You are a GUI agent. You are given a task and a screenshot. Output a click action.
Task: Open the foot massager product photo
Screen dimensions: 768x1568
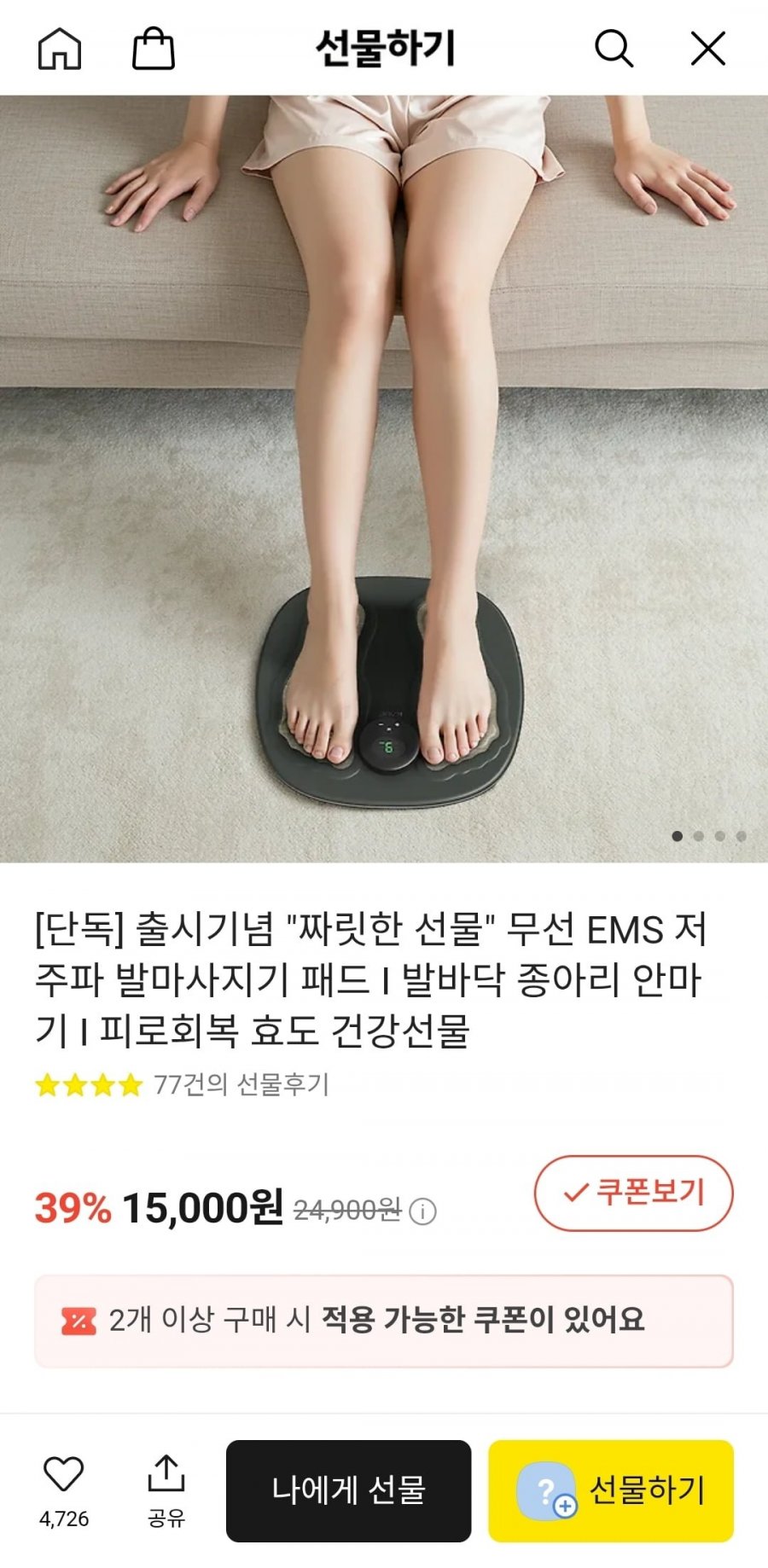click(x=384, y=478)
